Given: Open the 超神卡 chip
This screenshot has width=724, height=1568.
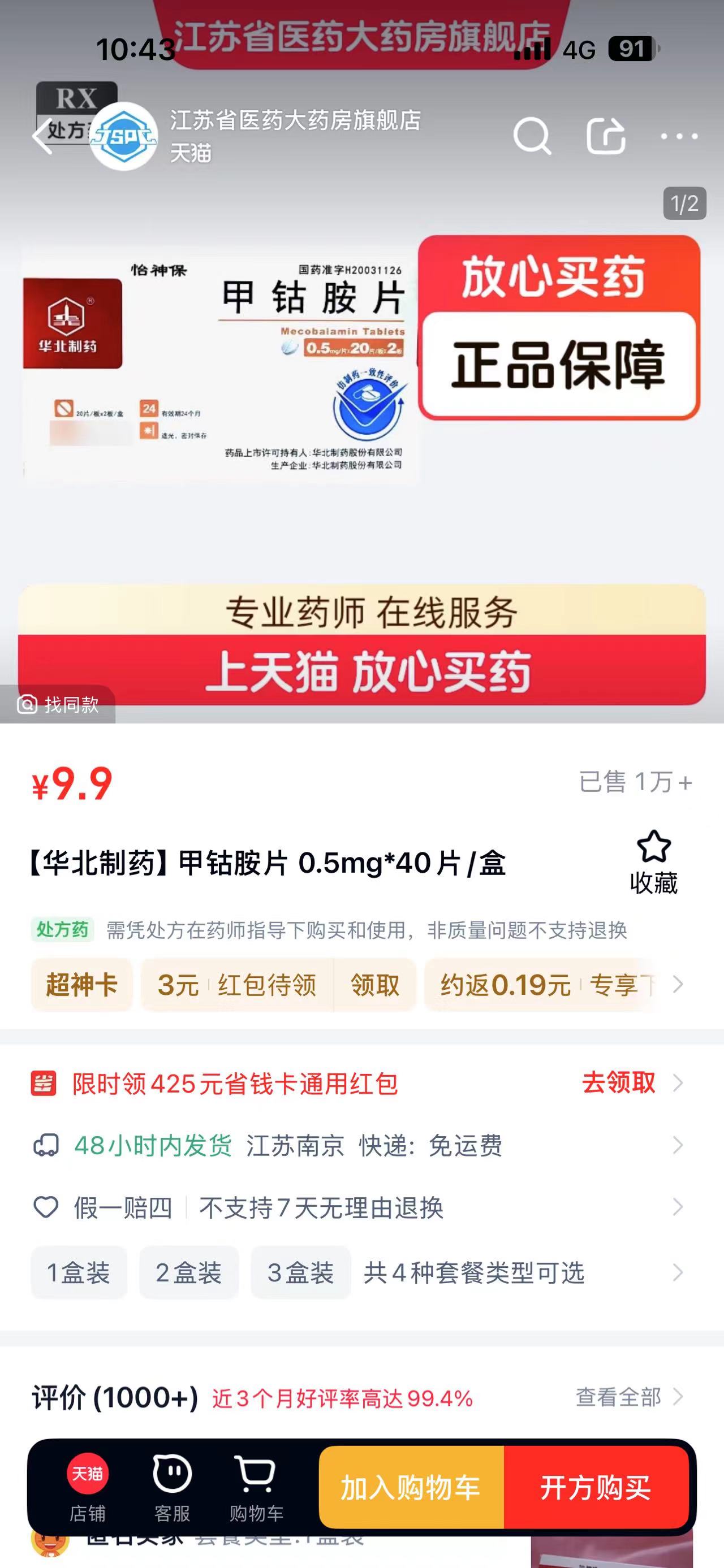Looking at the screenshot, I should coord(81,985).
